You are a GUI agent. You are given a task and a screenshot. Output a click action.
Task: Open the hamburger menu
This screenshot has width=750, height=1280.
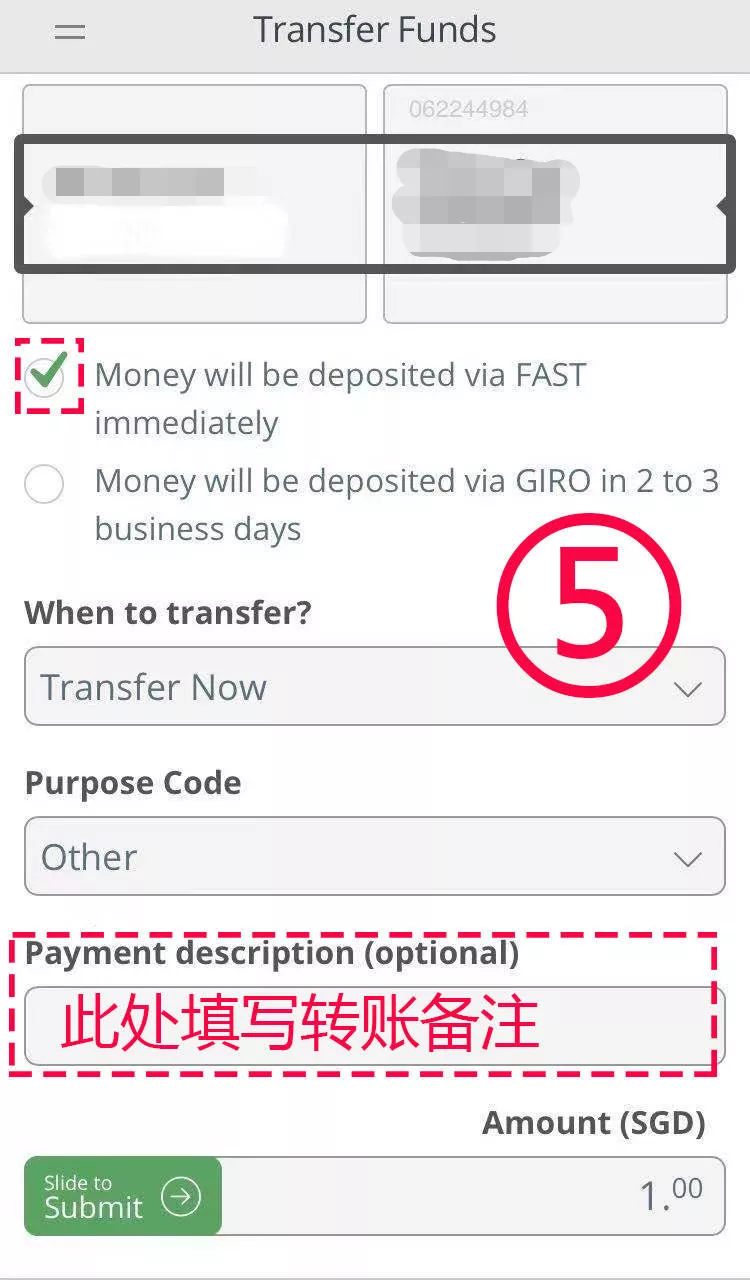click(70, 31)
